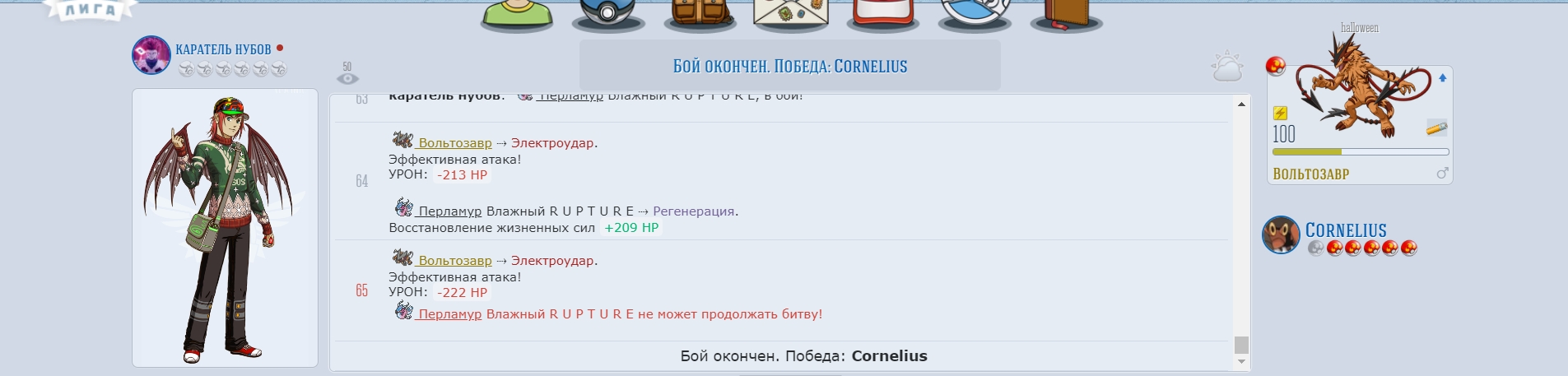Open the mail envelope icon
The image size is (1568, 376).
coord(791,14)
